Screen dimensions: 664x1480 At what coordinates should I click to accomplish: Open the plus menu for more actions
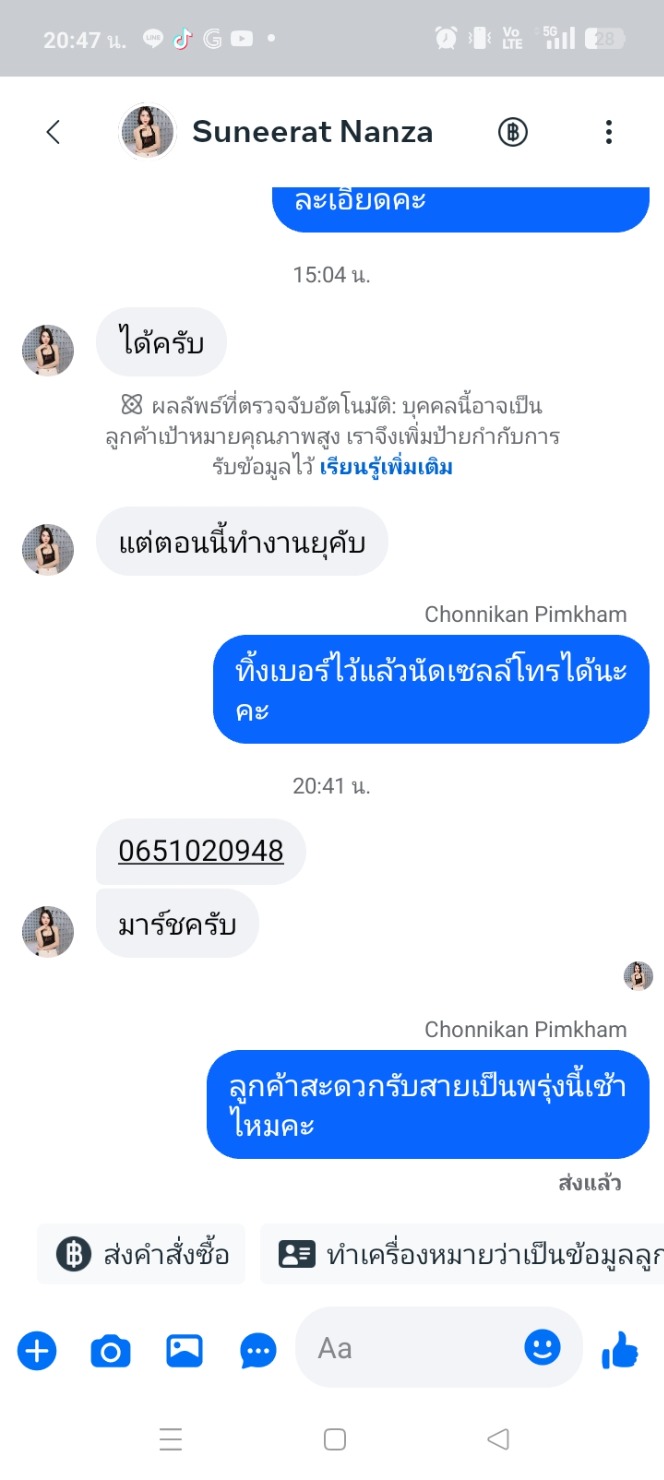point(36,1351)
